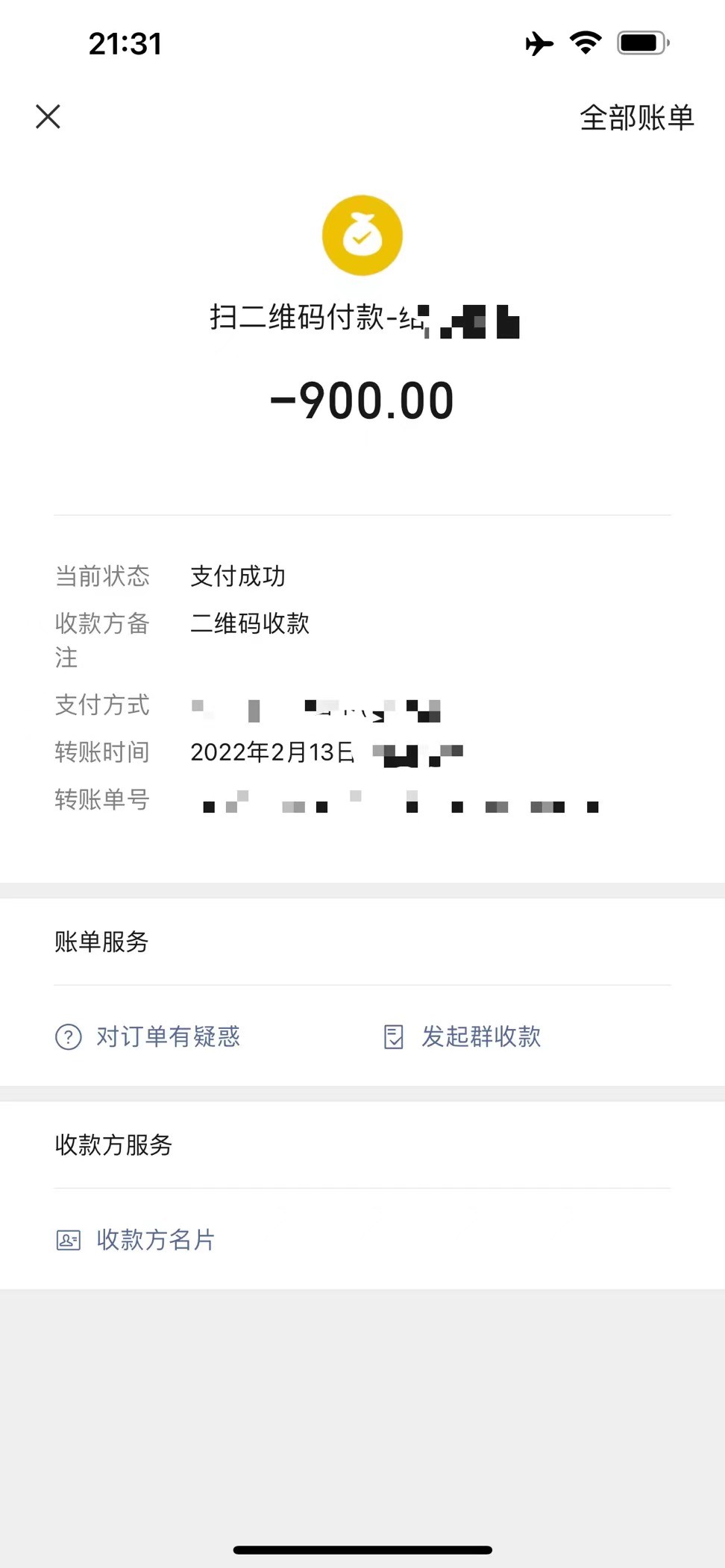725x1568 pixels.
Task: Tap the clipboard icon beside 发起群收款
Action: point(393,1036)
